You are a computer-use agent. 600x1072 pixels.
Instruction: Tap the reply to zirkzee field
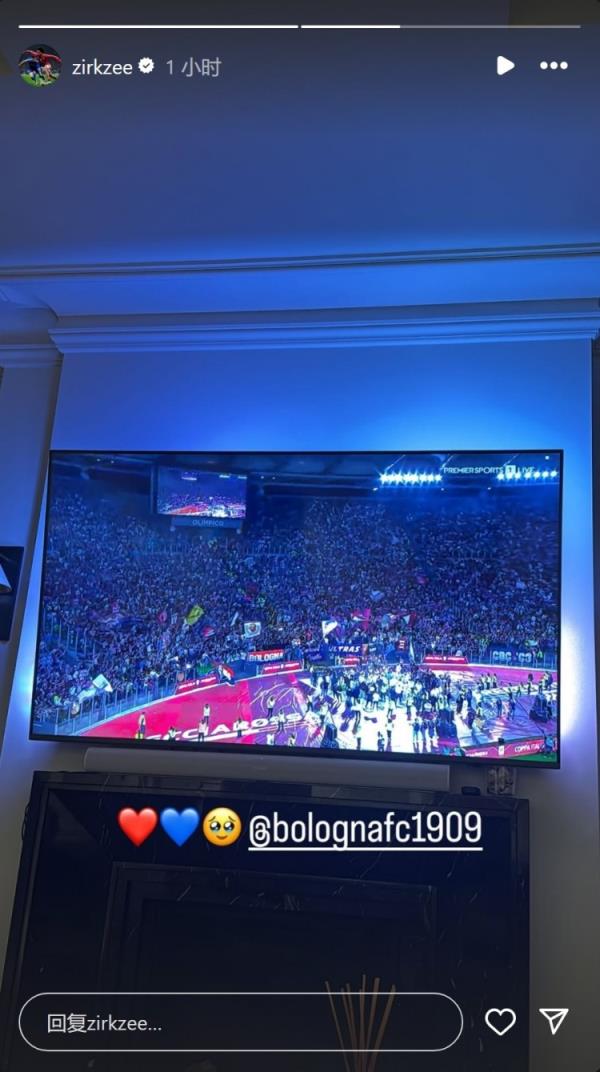(240, 1022)
